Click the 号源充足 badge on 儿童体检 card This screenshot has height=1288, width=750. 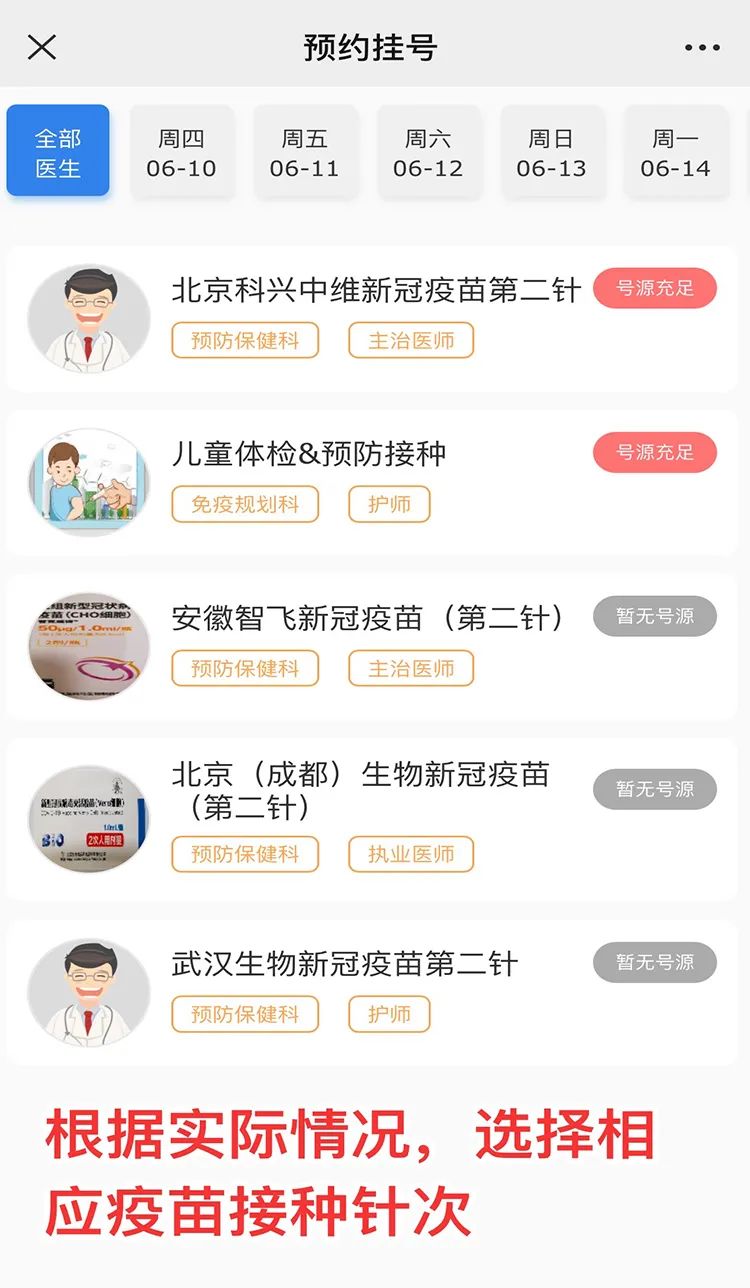(x=655, y=452)
